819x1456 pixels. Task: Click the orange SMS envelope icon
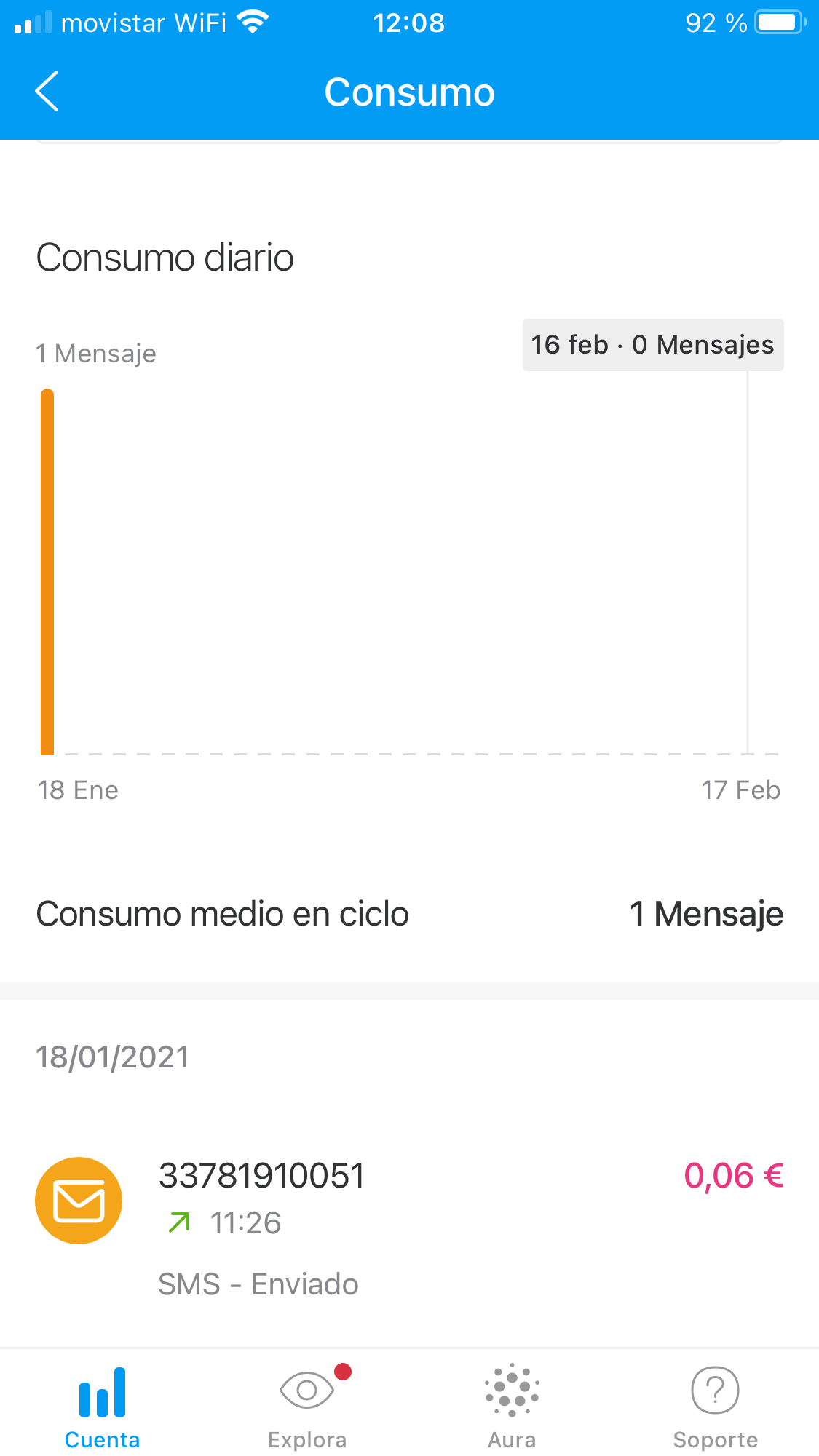pos(79,1200)
